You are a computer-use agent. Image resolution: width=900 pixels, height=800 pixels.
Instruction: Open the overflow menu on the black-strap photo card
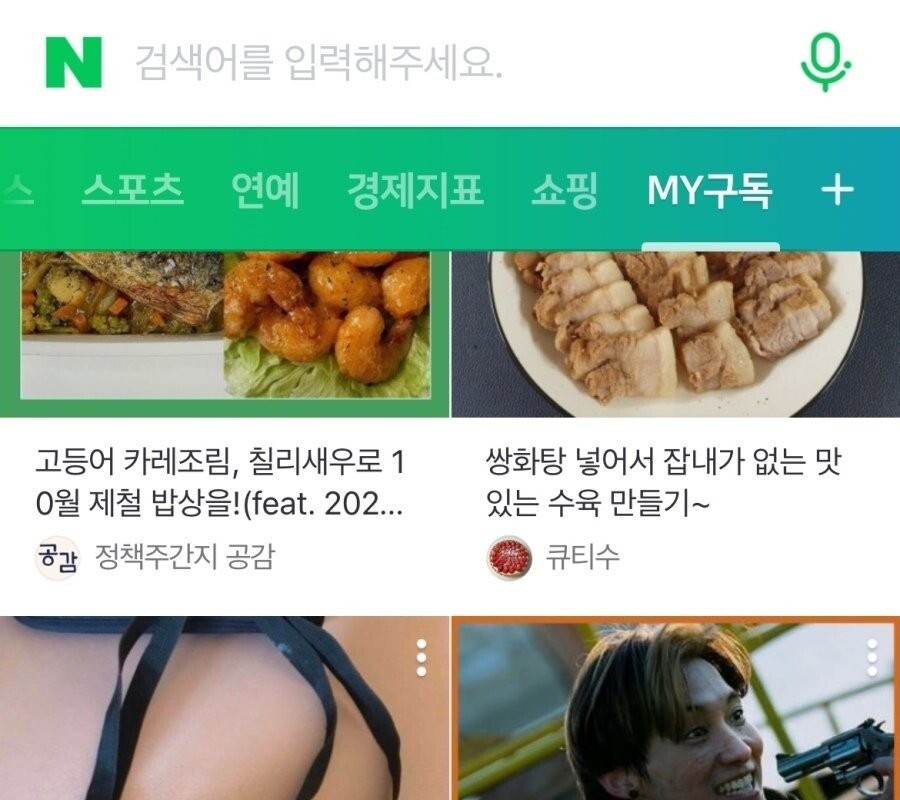click(422, 658)
